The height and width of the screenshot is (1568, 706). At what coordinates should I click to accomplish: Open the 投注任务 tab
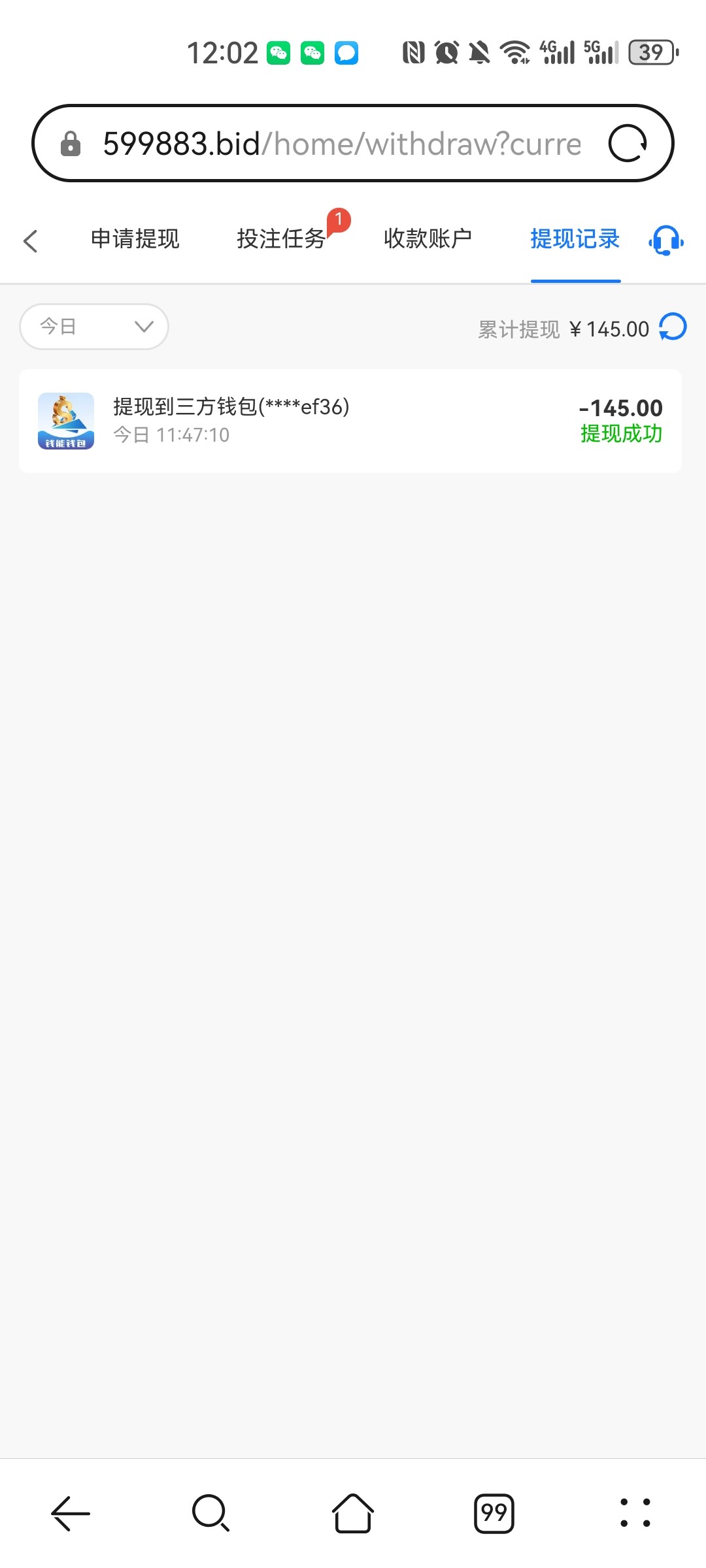pos(281,239)
